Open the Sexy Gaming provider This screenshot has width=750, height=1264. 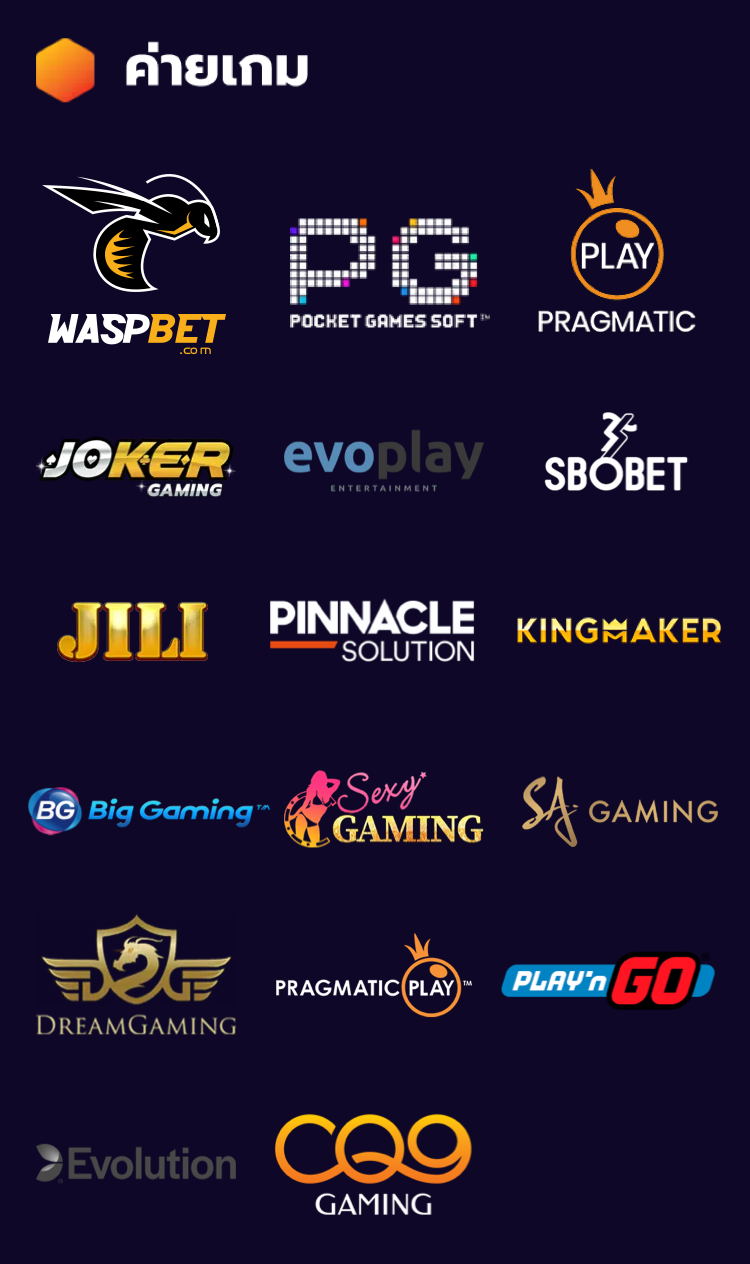[x=383, y=810]
